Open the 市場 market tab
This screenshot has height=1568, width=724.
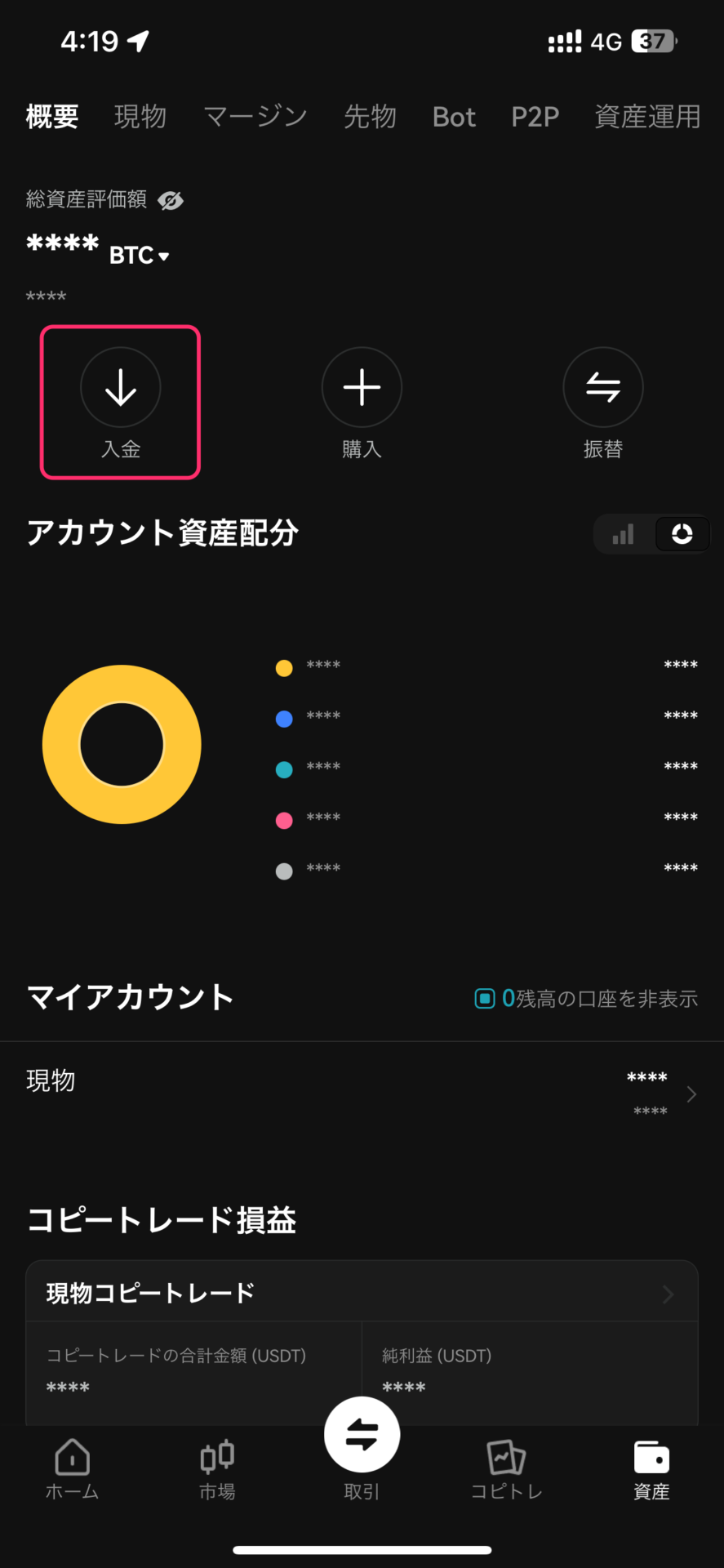[217, 1469]
